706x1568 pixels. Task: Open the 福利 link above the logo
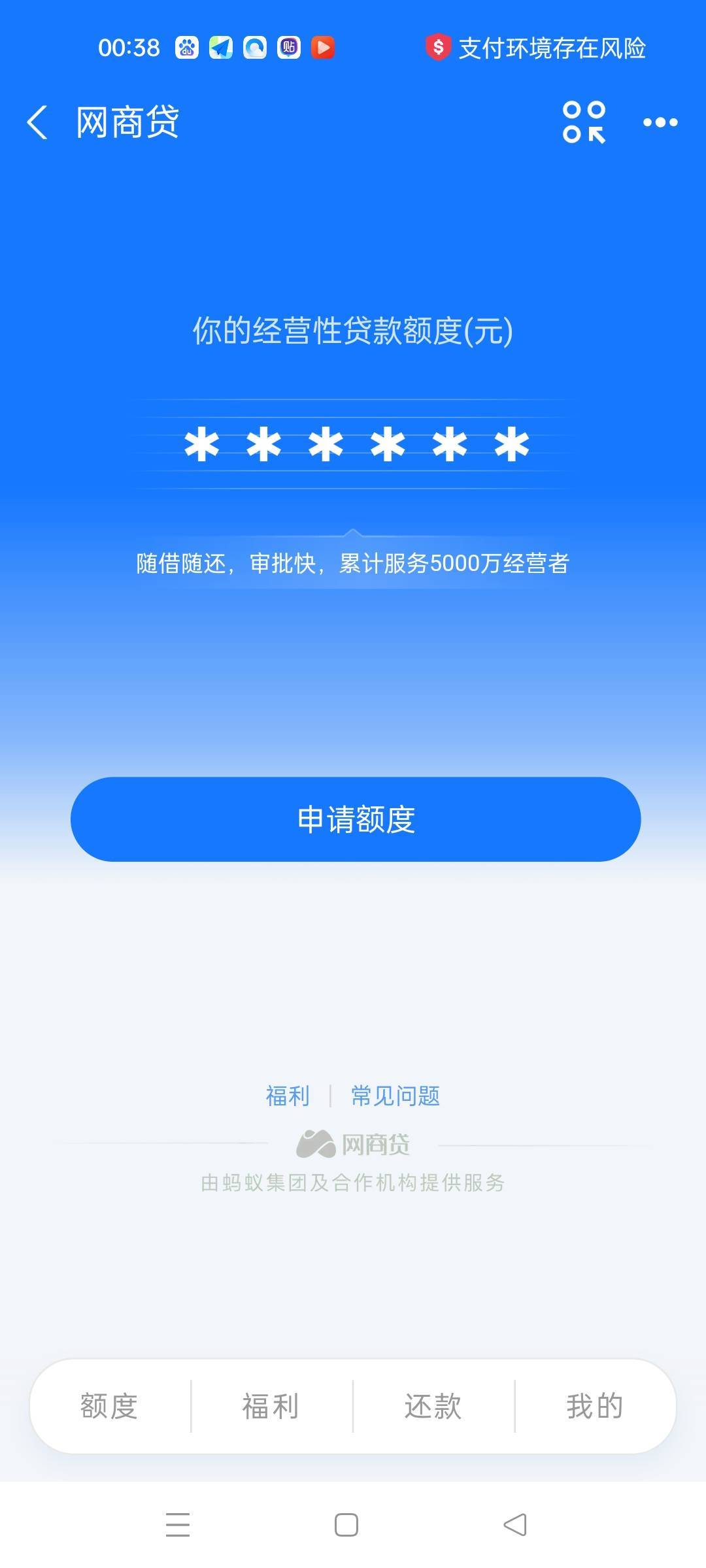click(x=288, y=1096)
